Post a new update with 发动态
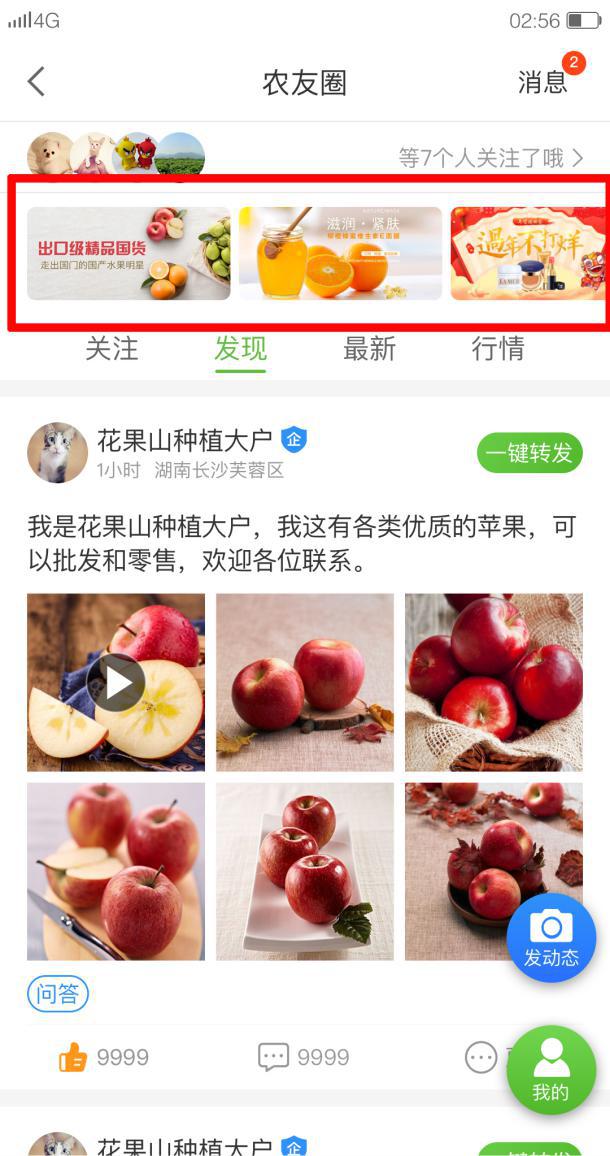Image resolution: width=610 pixels, height=1156 pixels. pos(551,938)
